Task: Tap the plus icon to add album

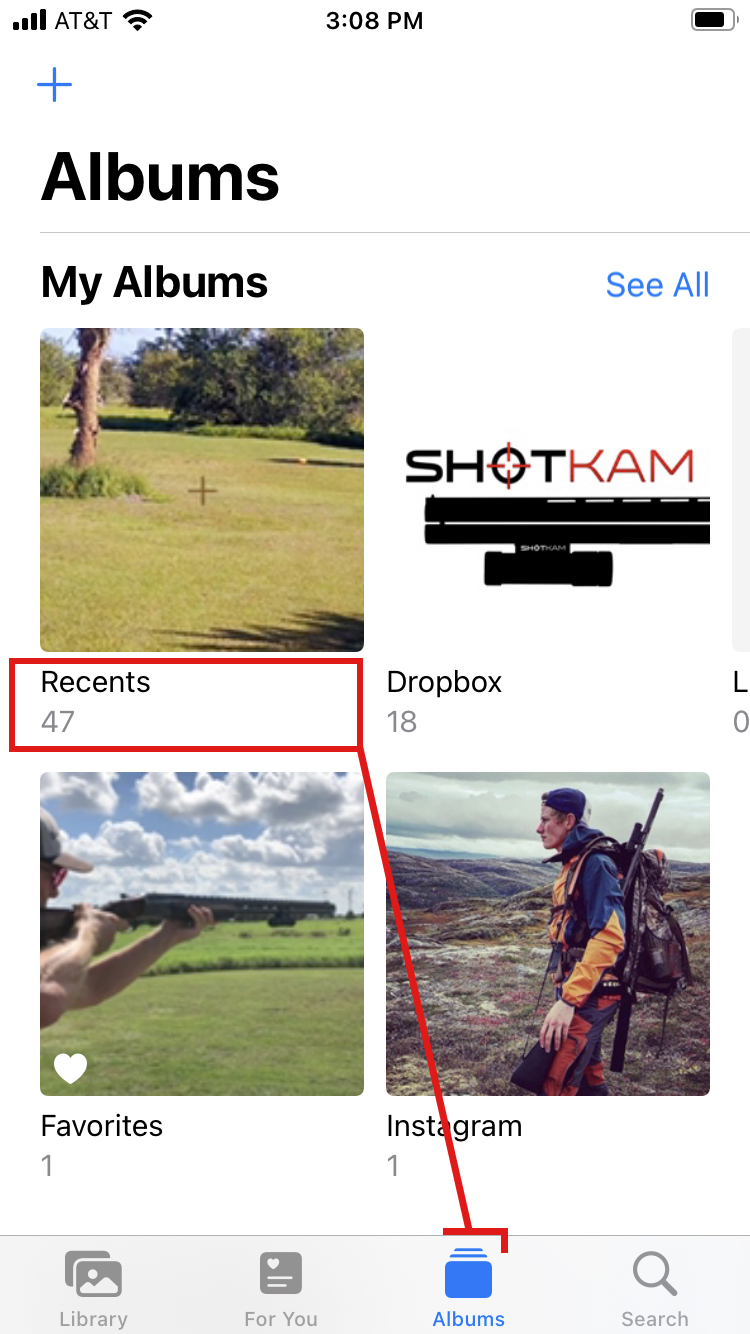Action: (54, 85)
